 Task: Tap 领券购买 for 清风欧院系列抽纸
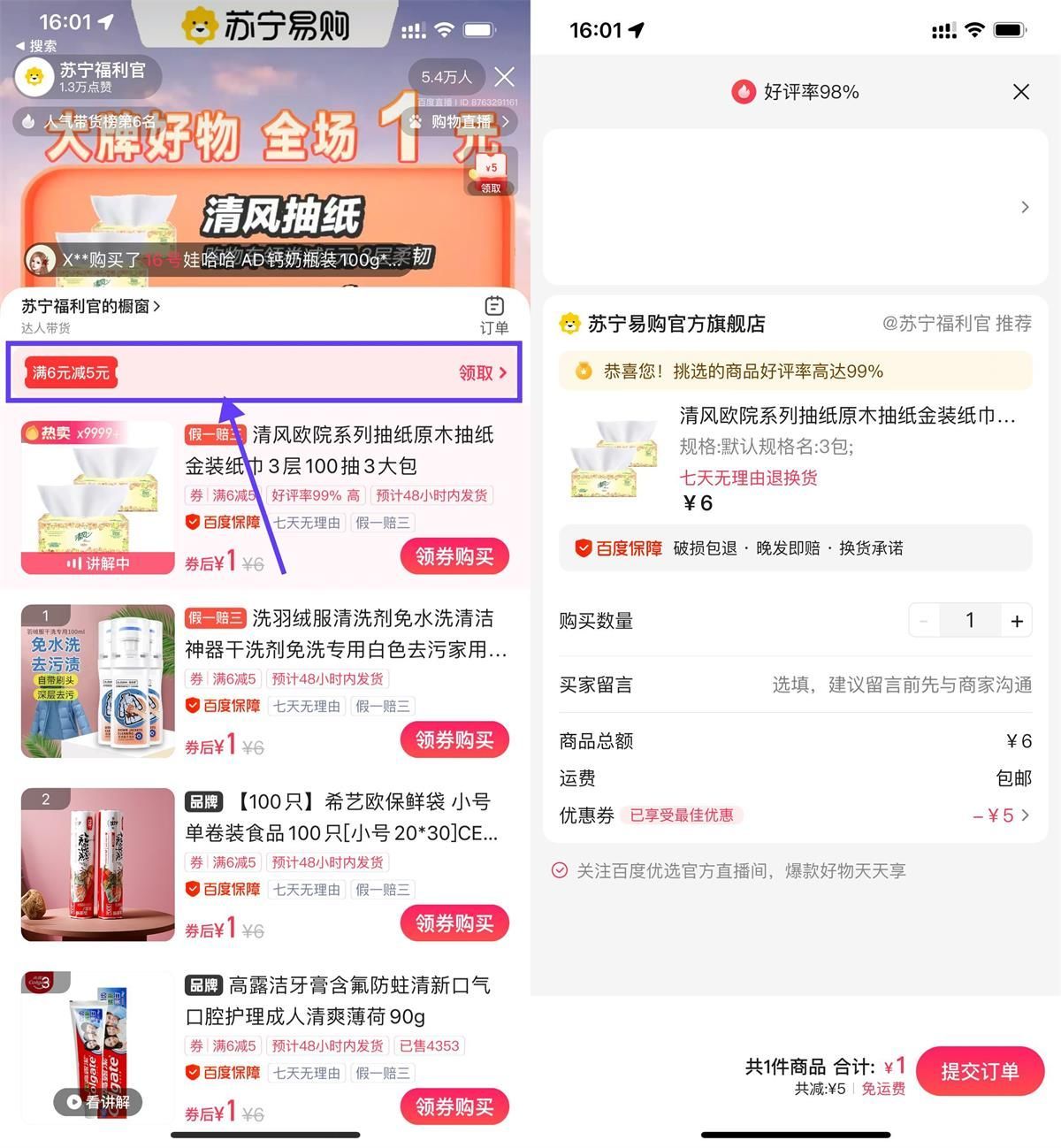click(454, 556)
